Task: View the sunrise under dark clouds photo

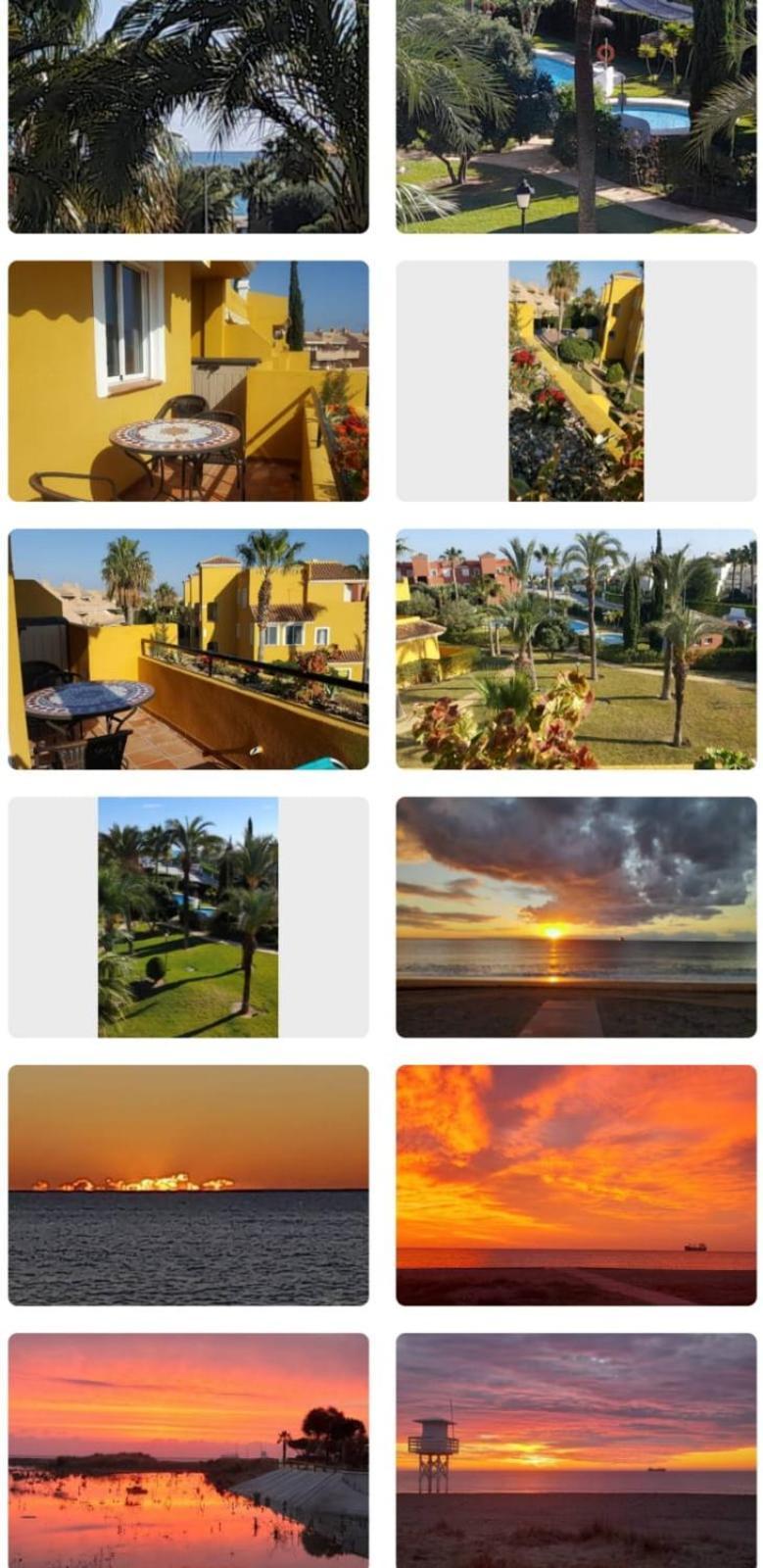Action: [x=576, y=916]
